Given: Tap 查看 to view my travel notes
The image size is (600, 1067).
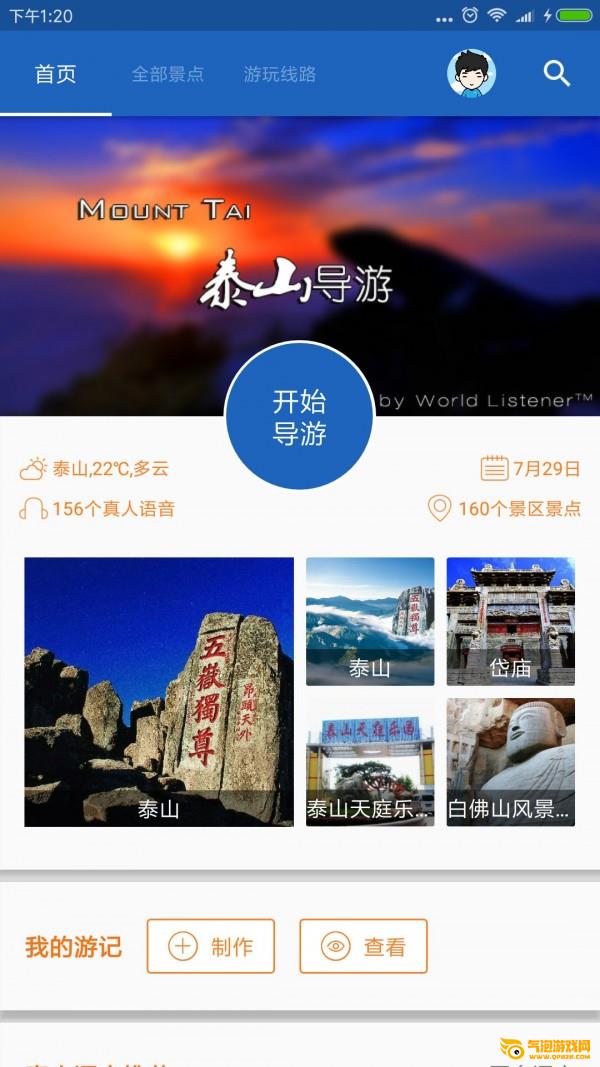Looking at the screenshot, I should 363,946.
